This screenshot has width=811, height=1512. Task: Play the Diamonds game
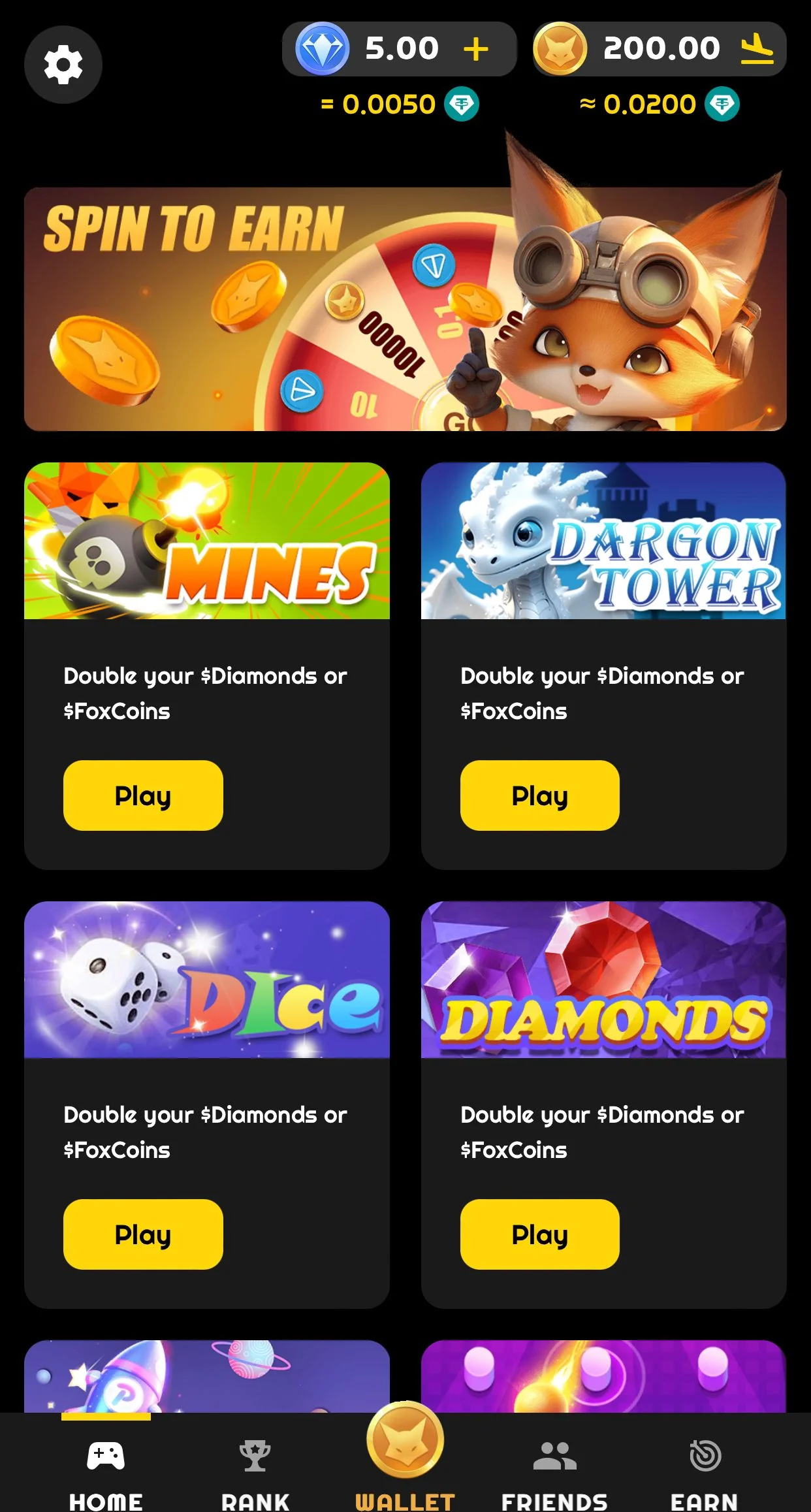540,1234
